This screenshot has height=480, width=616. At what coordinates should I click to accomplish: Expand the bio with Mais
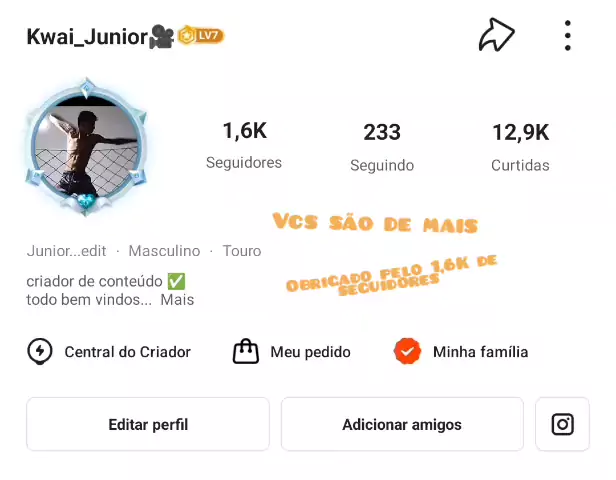click(177, 299)
